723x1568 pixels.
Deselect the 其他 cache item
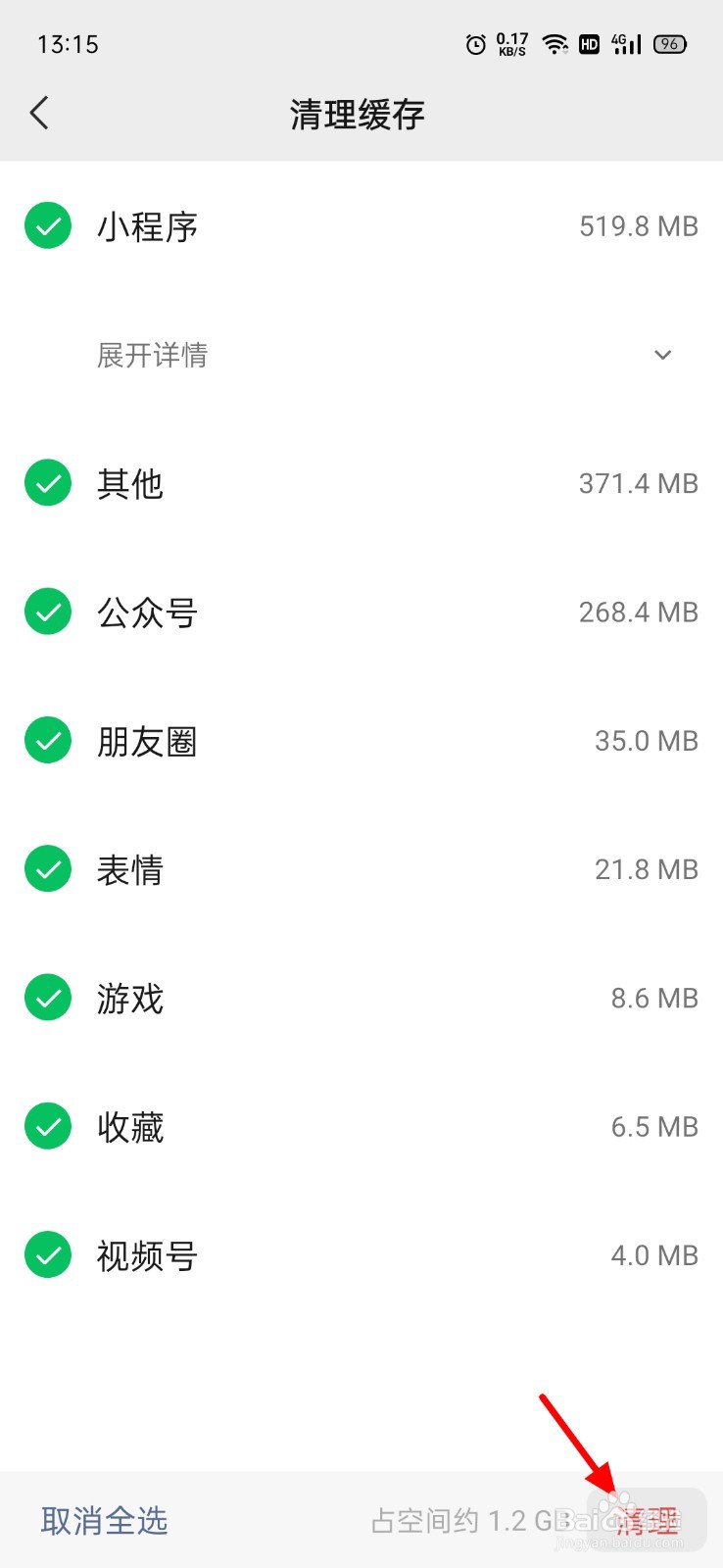pyautogui.click(x=48, y=483)
